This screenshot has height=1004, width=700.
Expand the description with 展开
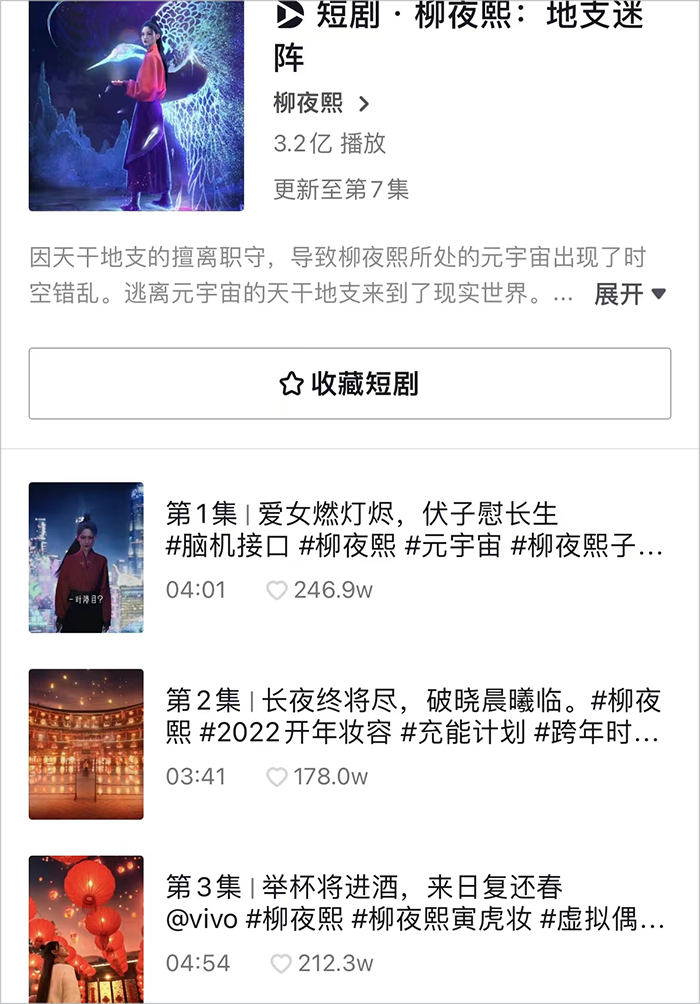pos(630,294)
